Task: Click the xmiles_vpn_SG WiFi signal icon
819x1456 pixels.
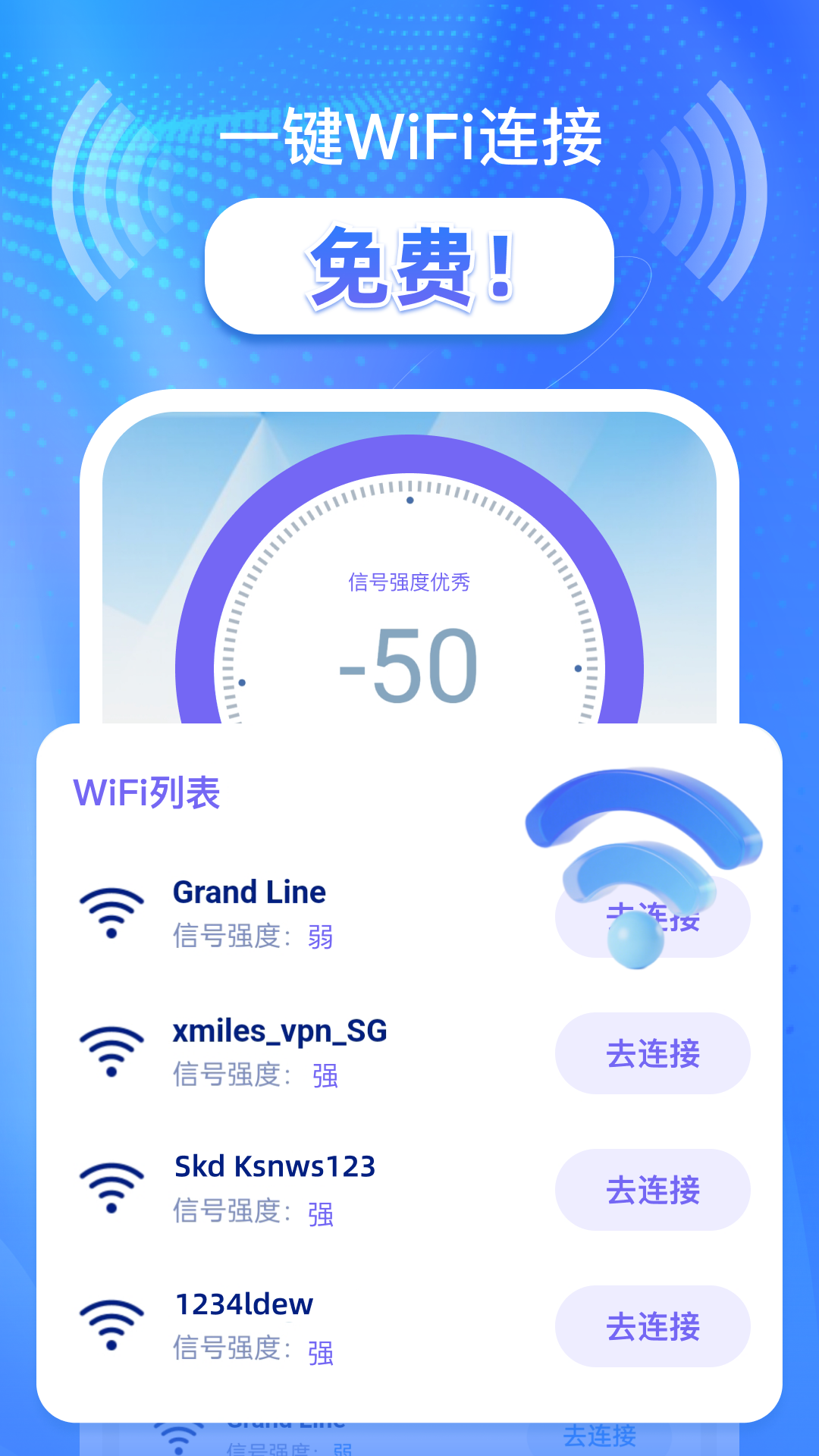Action: tap(112, 1050)
